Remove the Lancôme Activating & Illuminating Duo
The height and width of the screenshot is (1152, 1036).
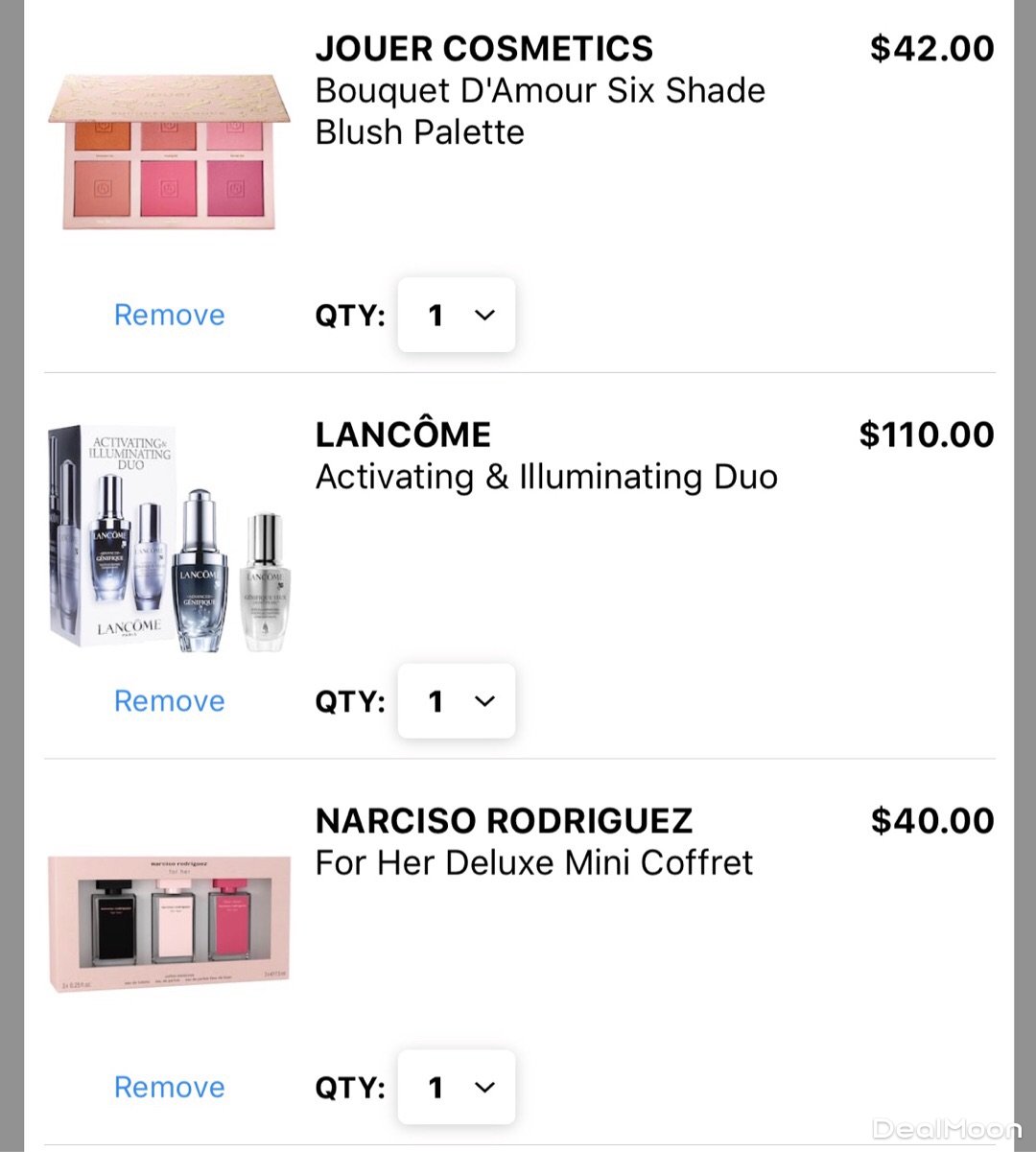tap(169, 701)
